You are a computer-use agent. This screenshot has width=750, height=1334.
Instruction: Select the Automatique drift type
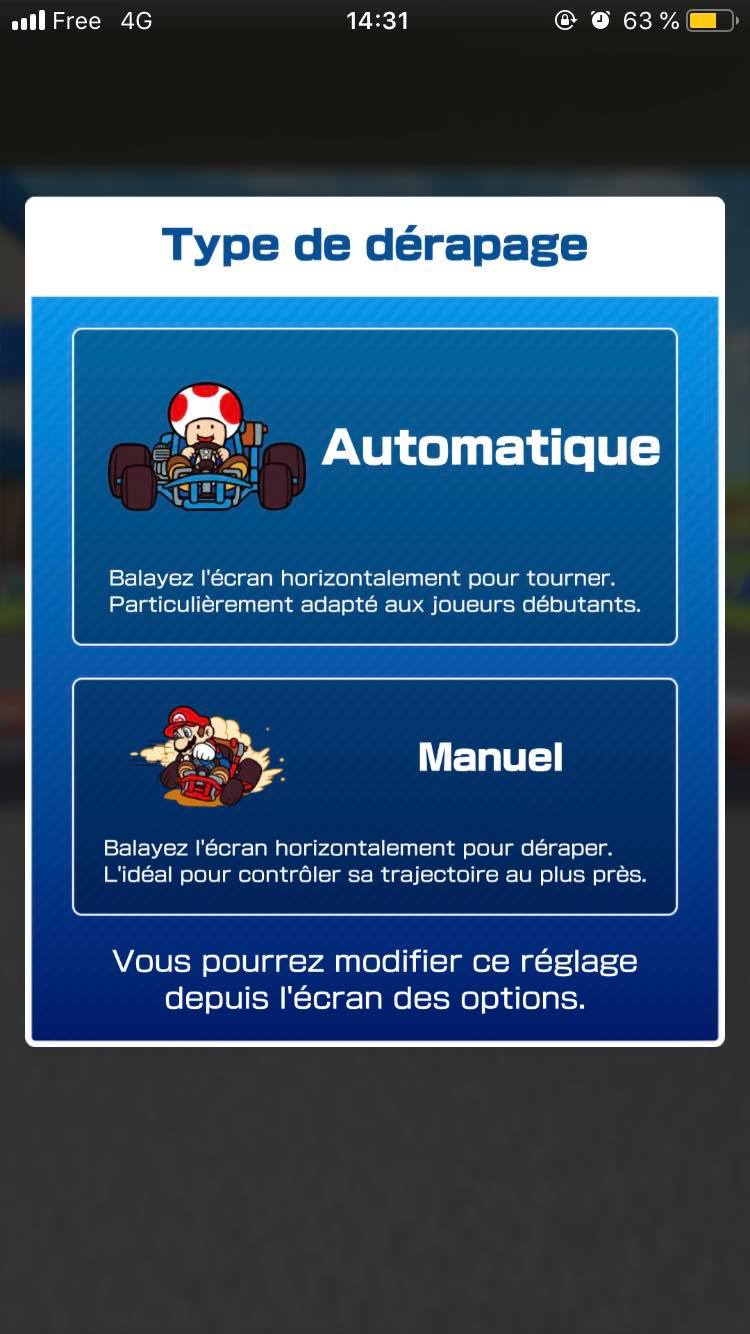tap(375, 487)
